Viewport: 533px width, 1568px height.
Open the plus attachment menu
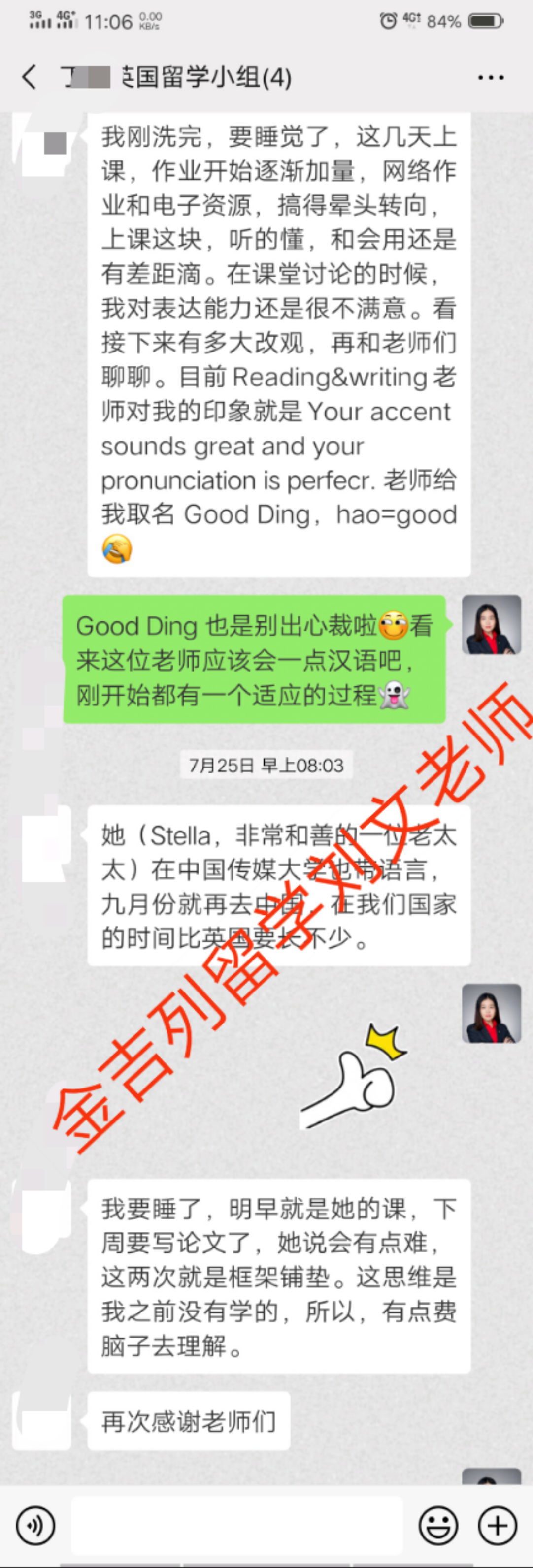497,1525
